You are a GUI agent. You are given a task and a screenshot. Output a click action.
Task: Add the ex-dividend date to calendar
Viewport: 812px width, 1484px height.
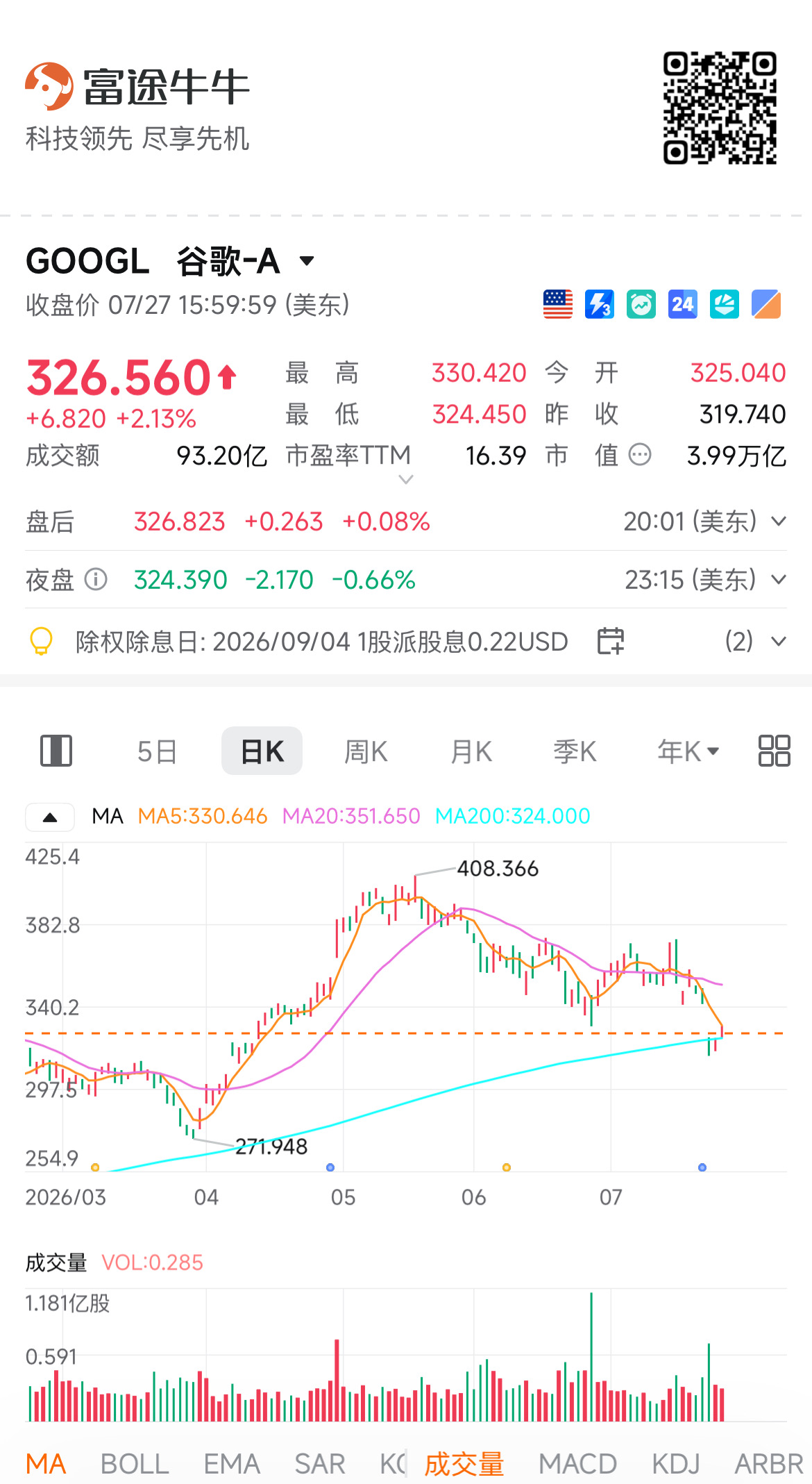tap(611, 641)
